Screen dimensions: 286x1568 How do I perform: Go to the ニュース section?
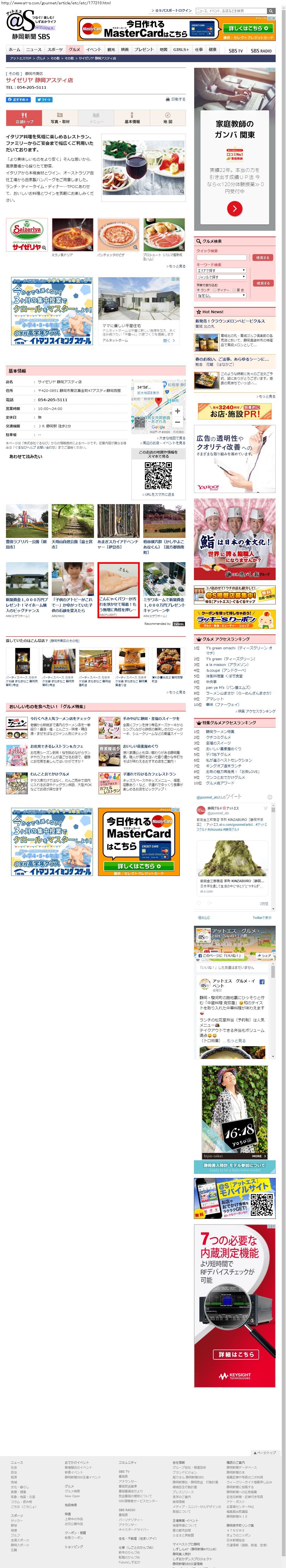34,49
